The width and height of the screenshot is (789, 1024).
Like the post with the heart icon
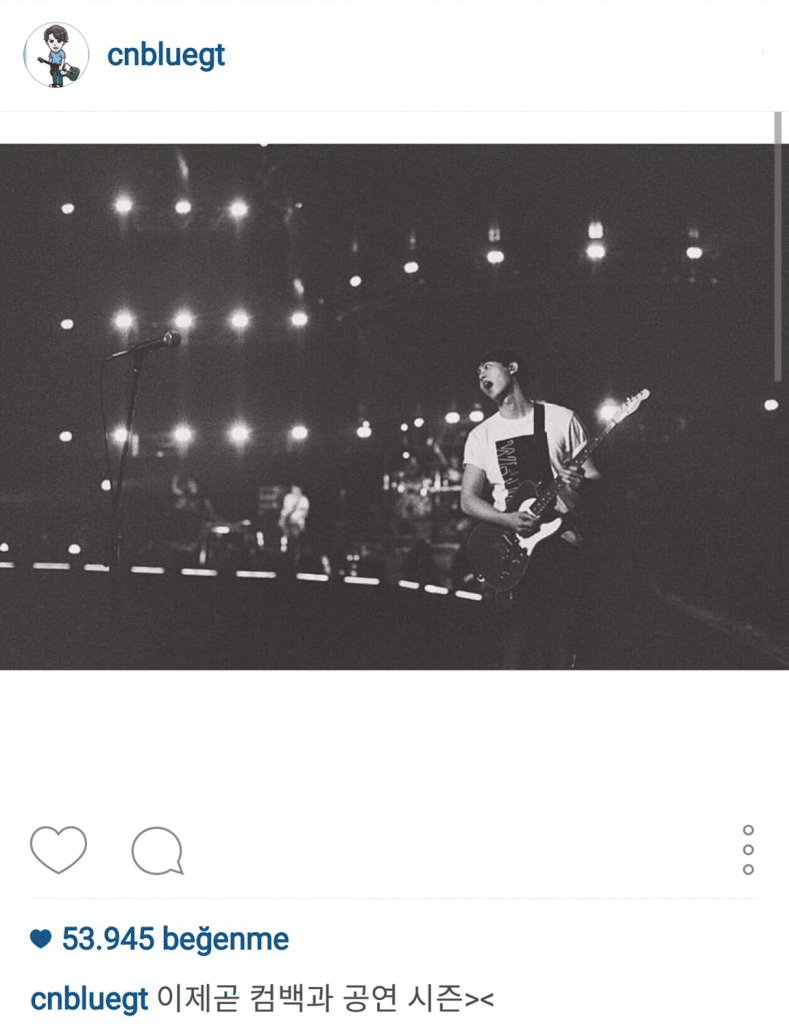[x=58, y=850]
